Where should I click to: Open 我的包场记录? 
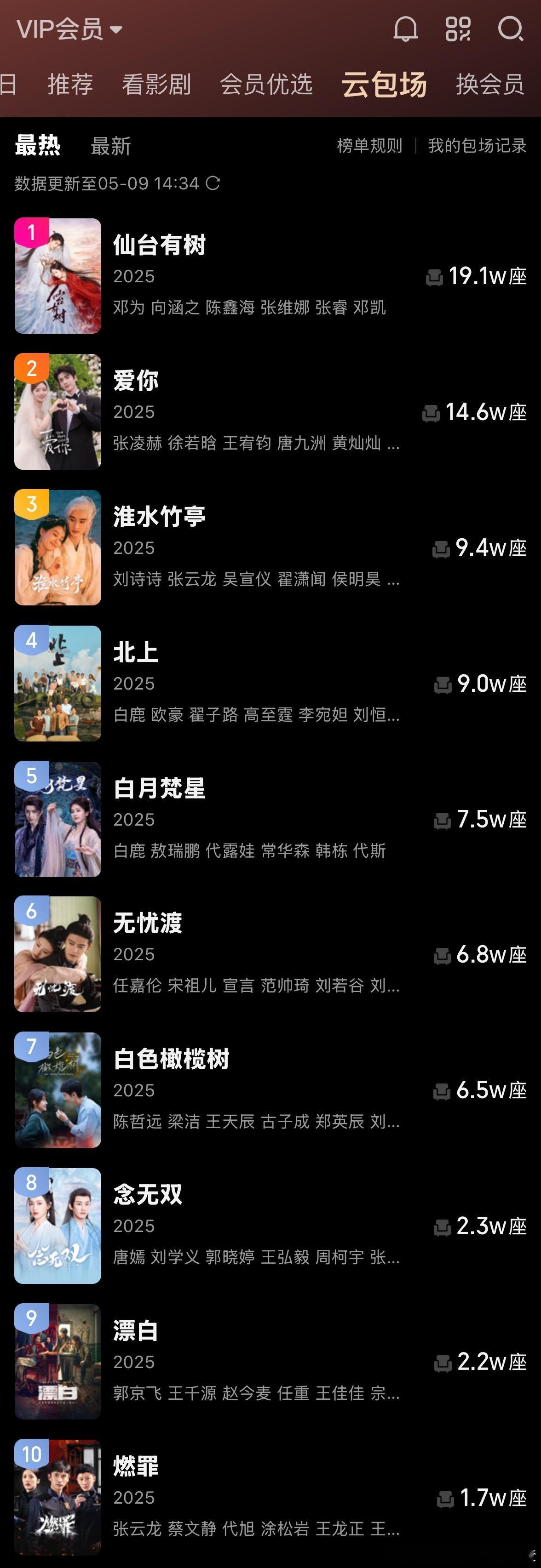pos(477,146)
